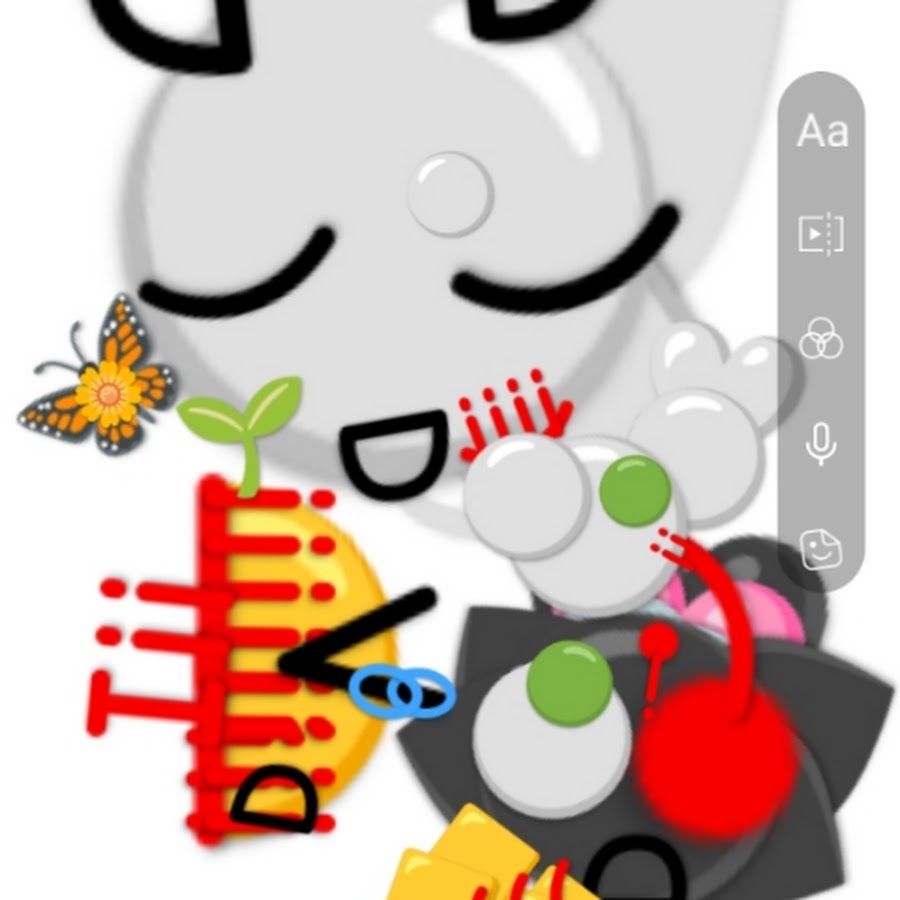900x900 pixels.
Task: Add text with the Aa tool
Action: (x=821, y=131)
